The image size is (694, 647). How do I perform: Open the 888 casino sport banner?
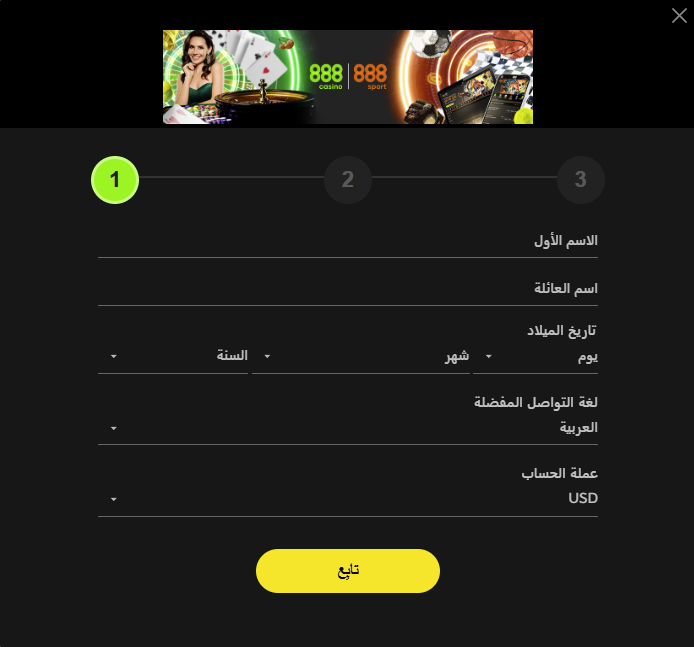click(x=347, y=77)
